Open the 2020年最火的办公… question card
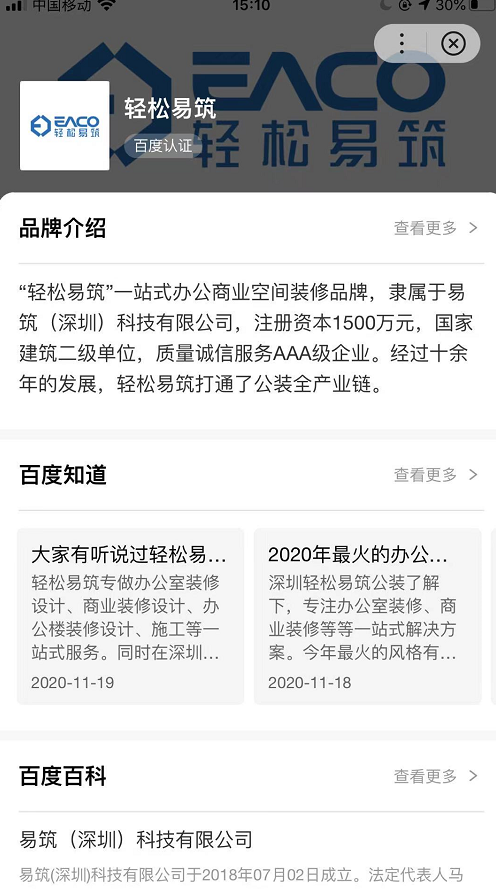This screenshot has height=889, width=496. pos(367,616)
